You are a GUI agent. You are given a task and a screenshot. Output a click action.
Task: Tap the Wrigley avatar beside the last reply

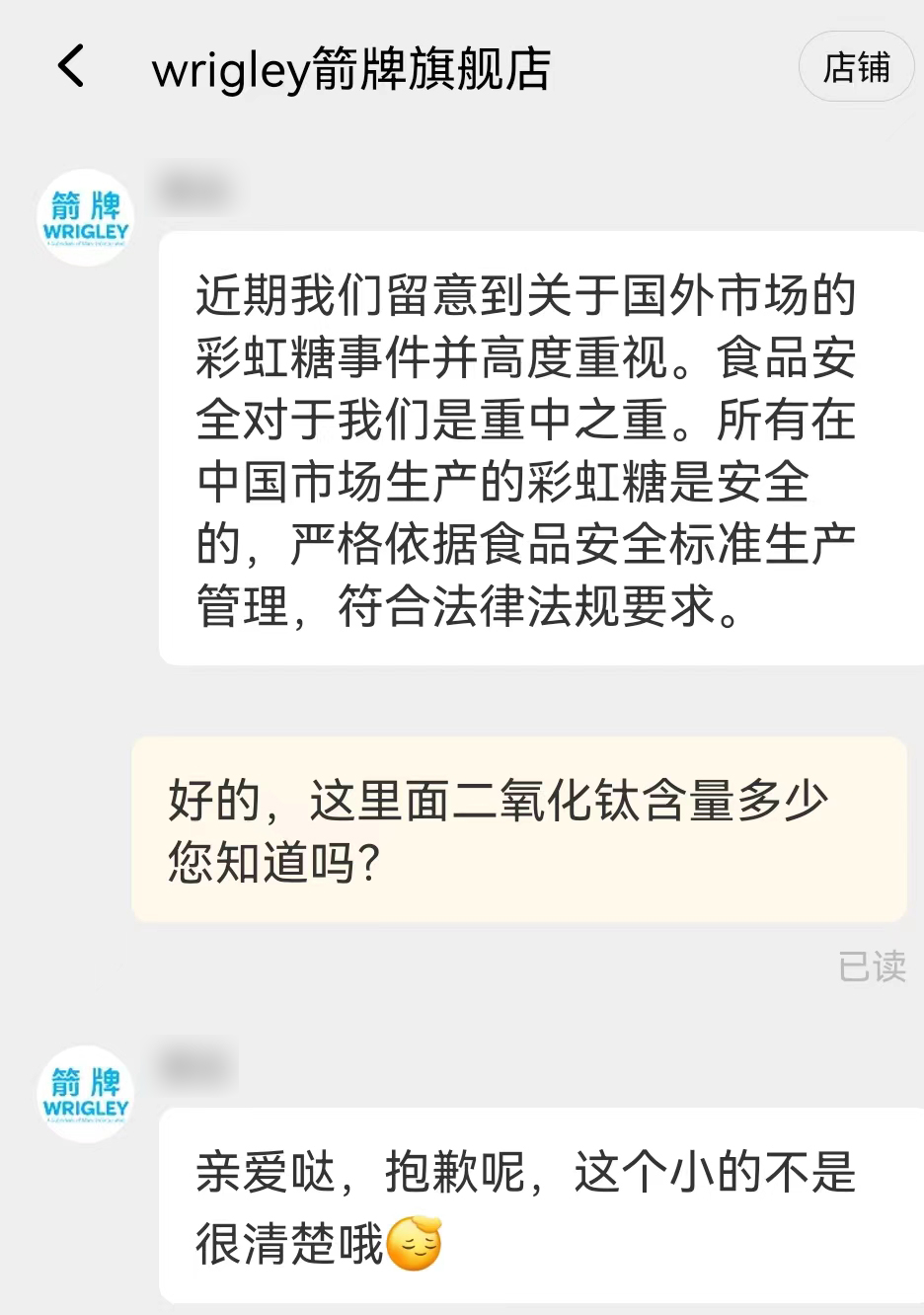coord(86,1093)
